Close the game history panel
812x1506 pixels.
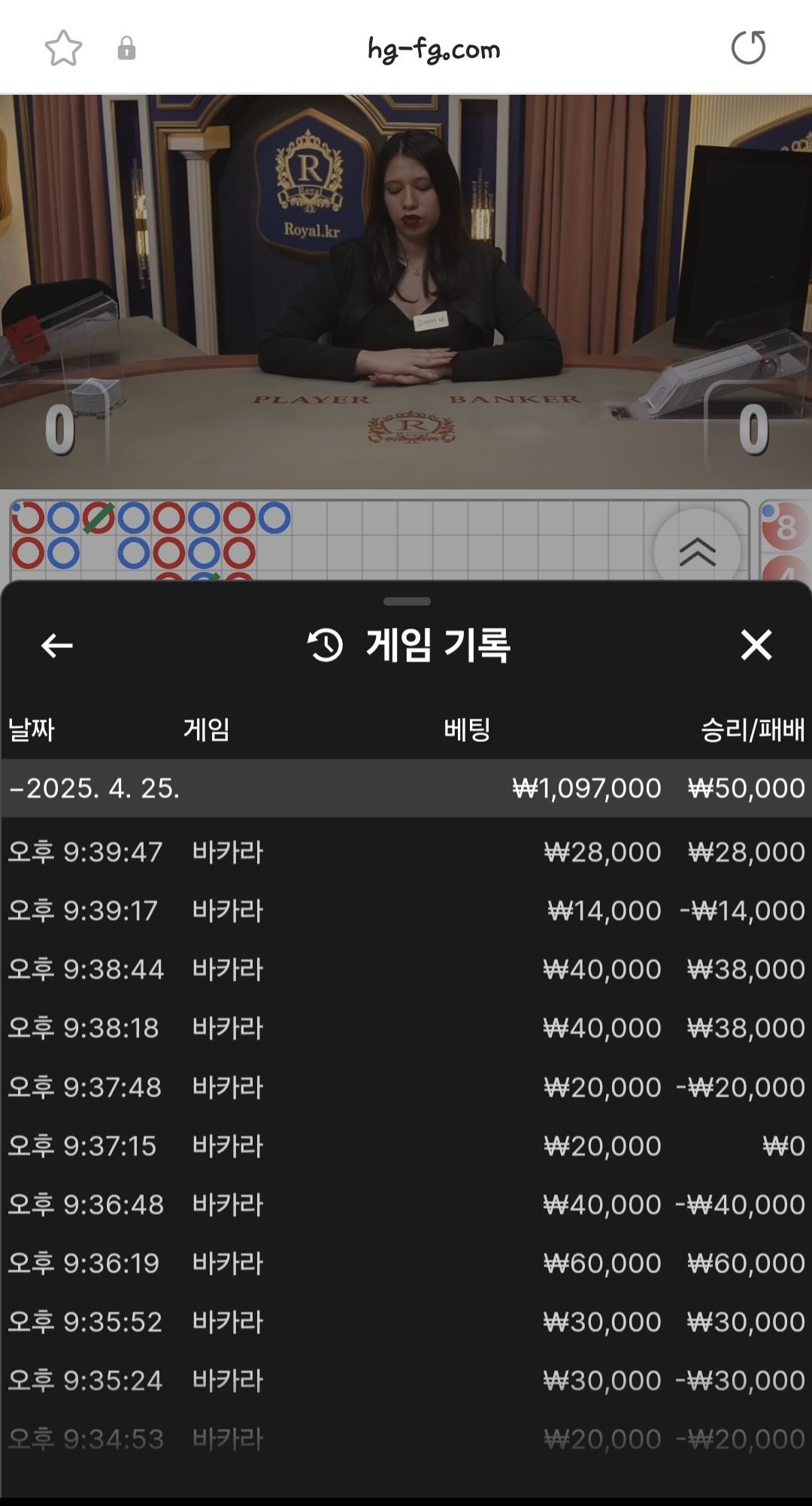(756, 645)
